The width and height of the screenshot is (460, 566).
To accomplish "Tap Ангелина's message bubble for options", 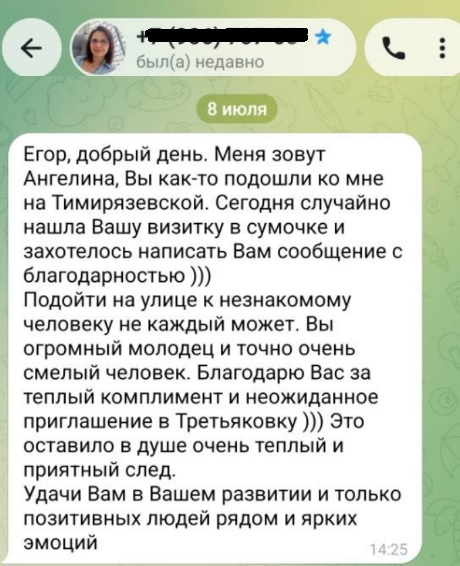I will pyautogui.click(x=214, y=347).
